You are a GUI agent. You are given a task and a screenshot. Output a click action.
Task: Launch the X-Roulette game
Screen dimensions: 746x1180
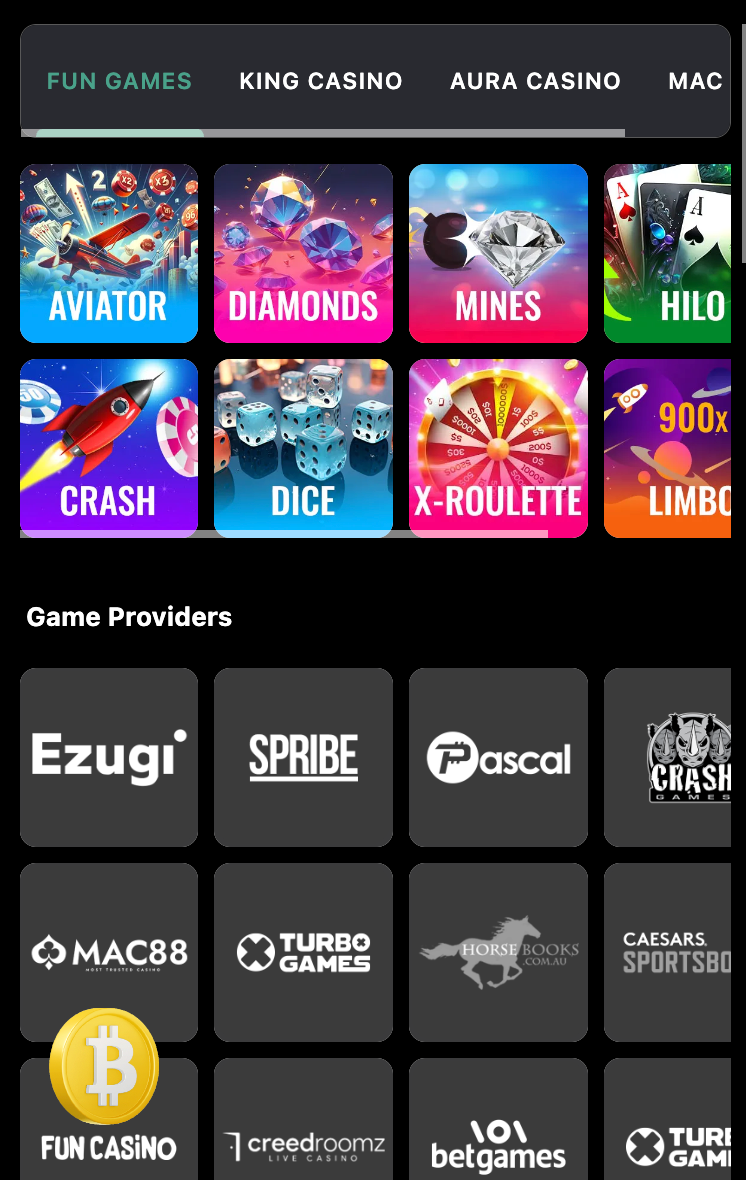(498, 448)
